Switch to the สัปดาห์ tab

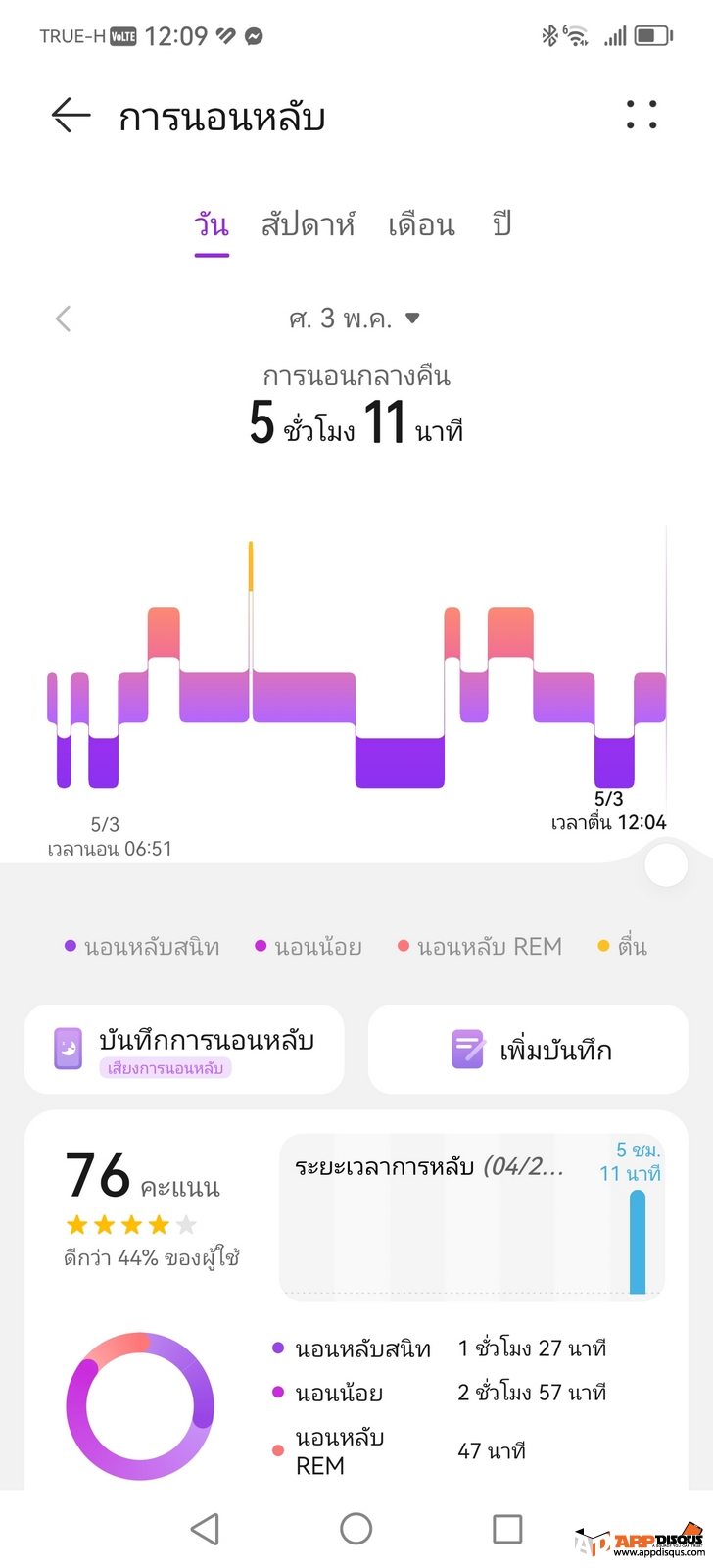[x=308, y=225]
